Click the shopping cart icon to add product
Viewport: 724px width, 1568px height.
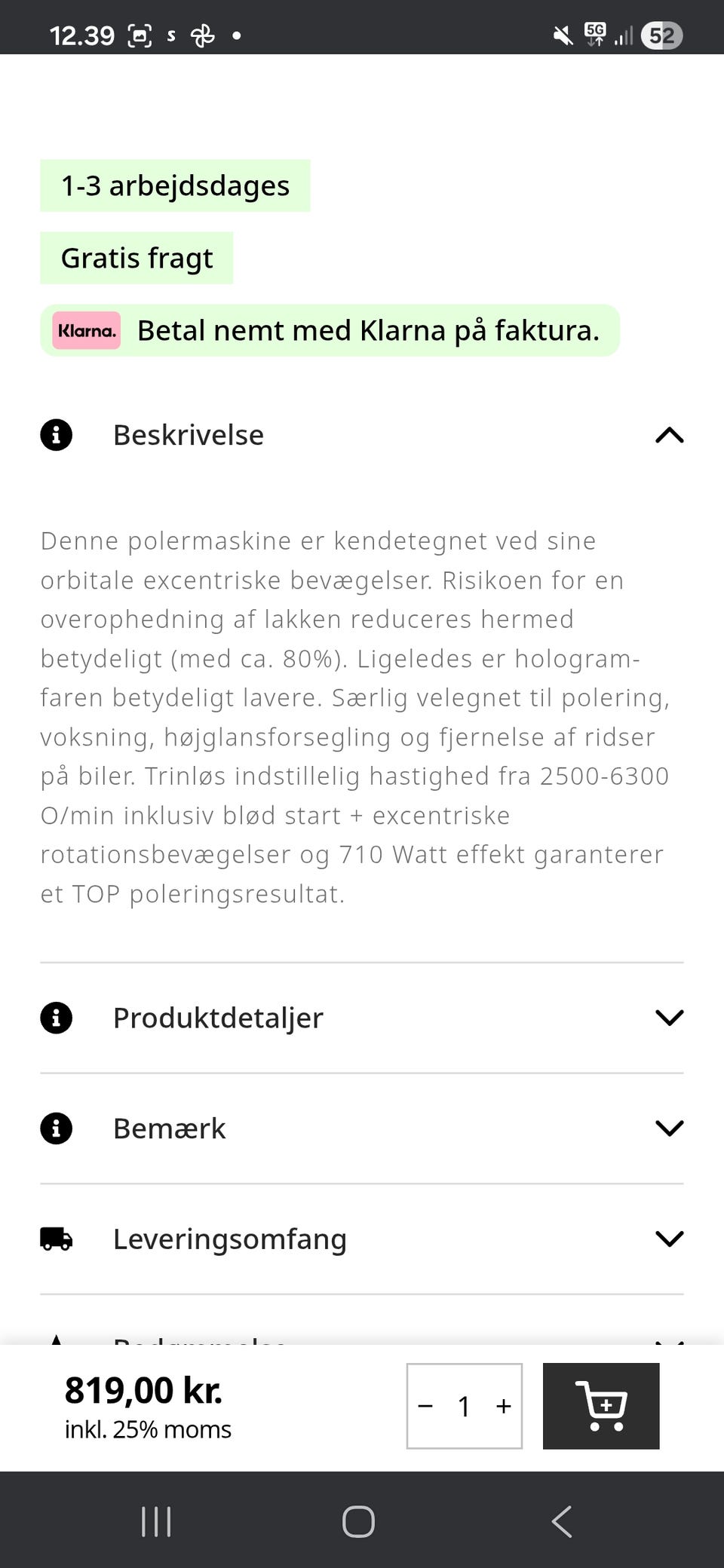point(601,1406)
